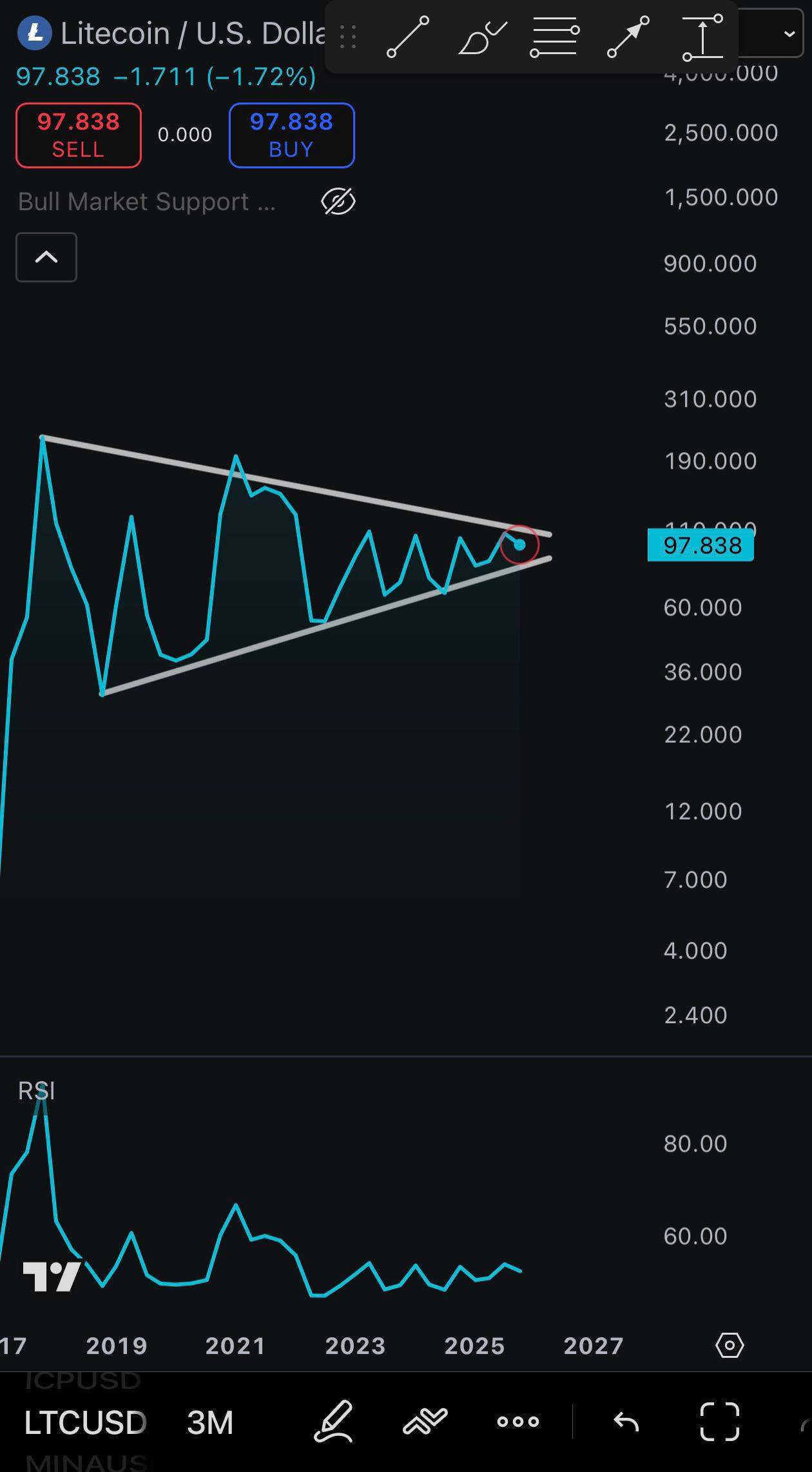Select the trend line drawing tool
812x1472 pixels.
[407, 37]
